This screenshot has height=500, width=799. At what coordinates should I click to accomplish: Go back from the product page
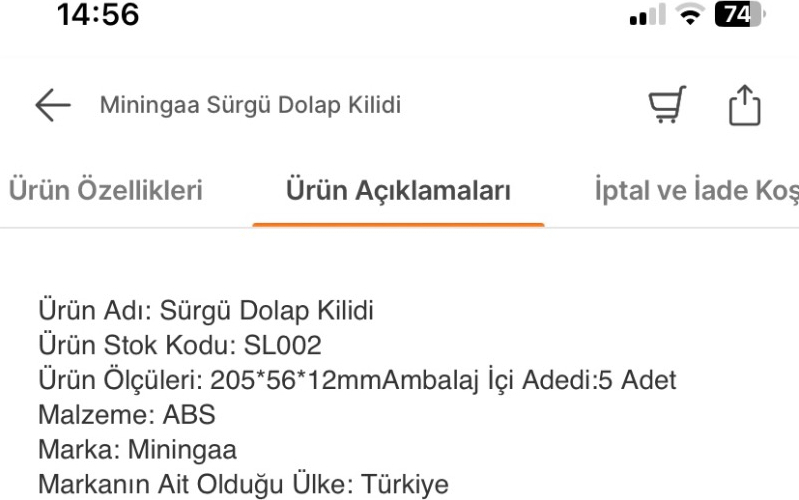click(x=52, y=105)
